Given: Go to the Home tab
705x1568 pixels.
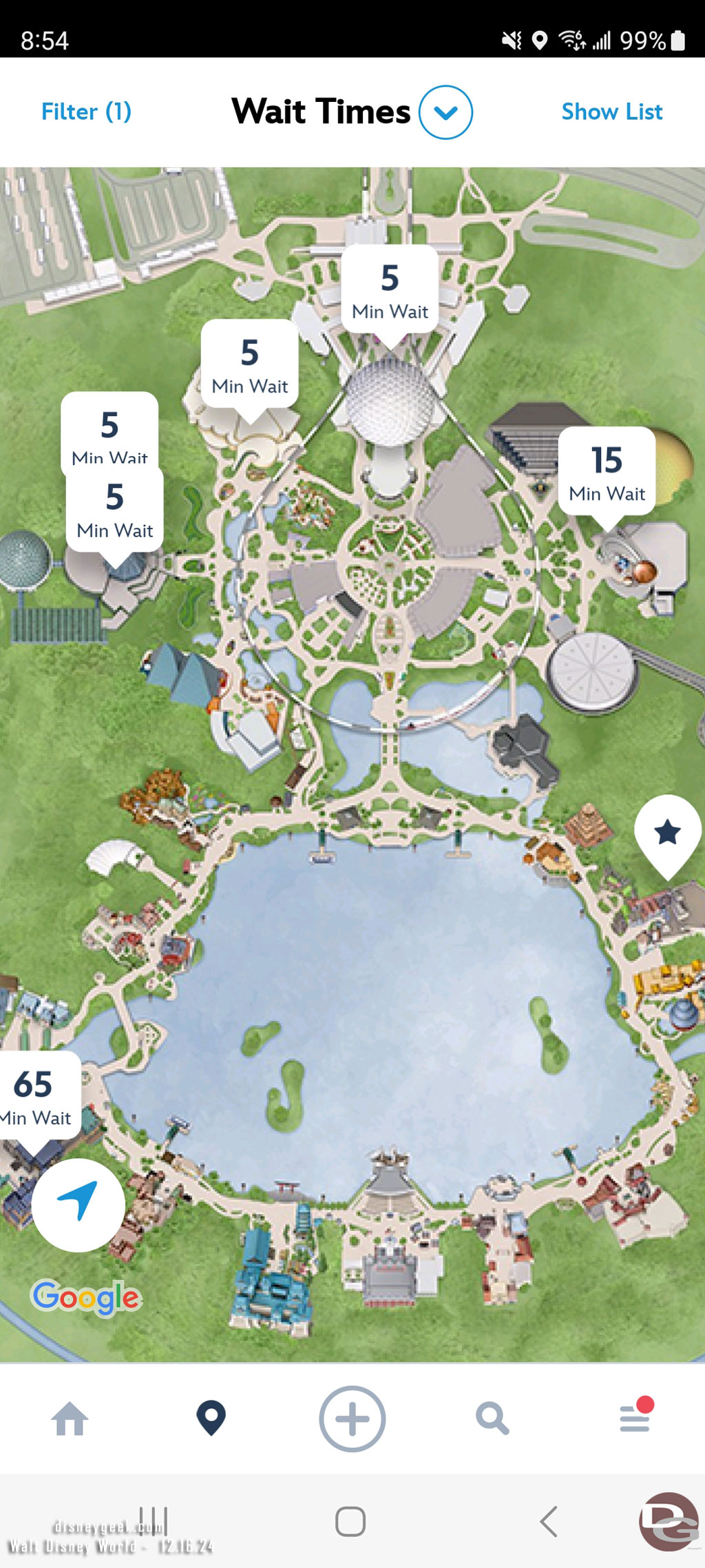Looking at the screenshot, I should point(70,1419).
